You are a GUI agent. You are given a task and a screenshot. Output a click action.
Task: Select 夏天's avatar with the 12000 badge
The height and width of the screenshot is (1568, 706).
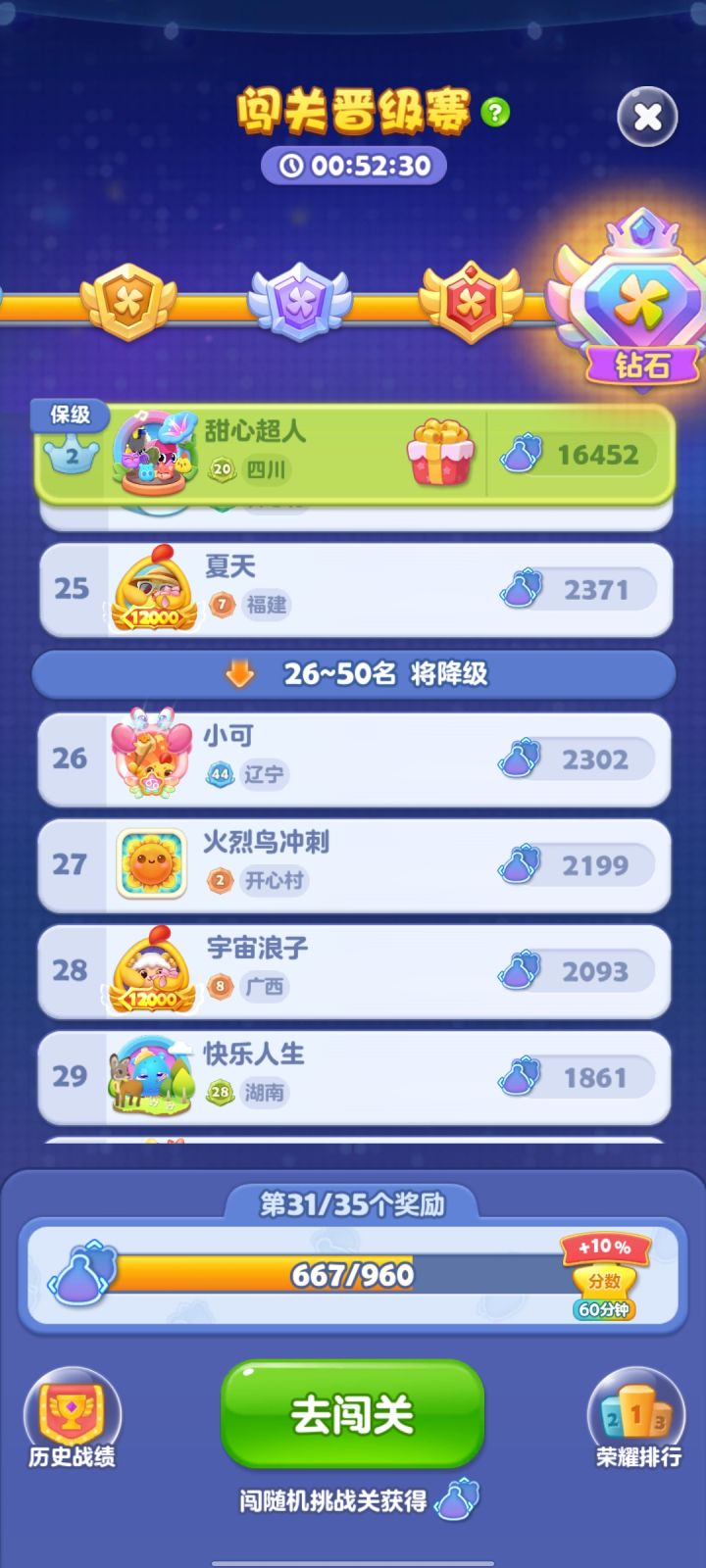(154, 588)
